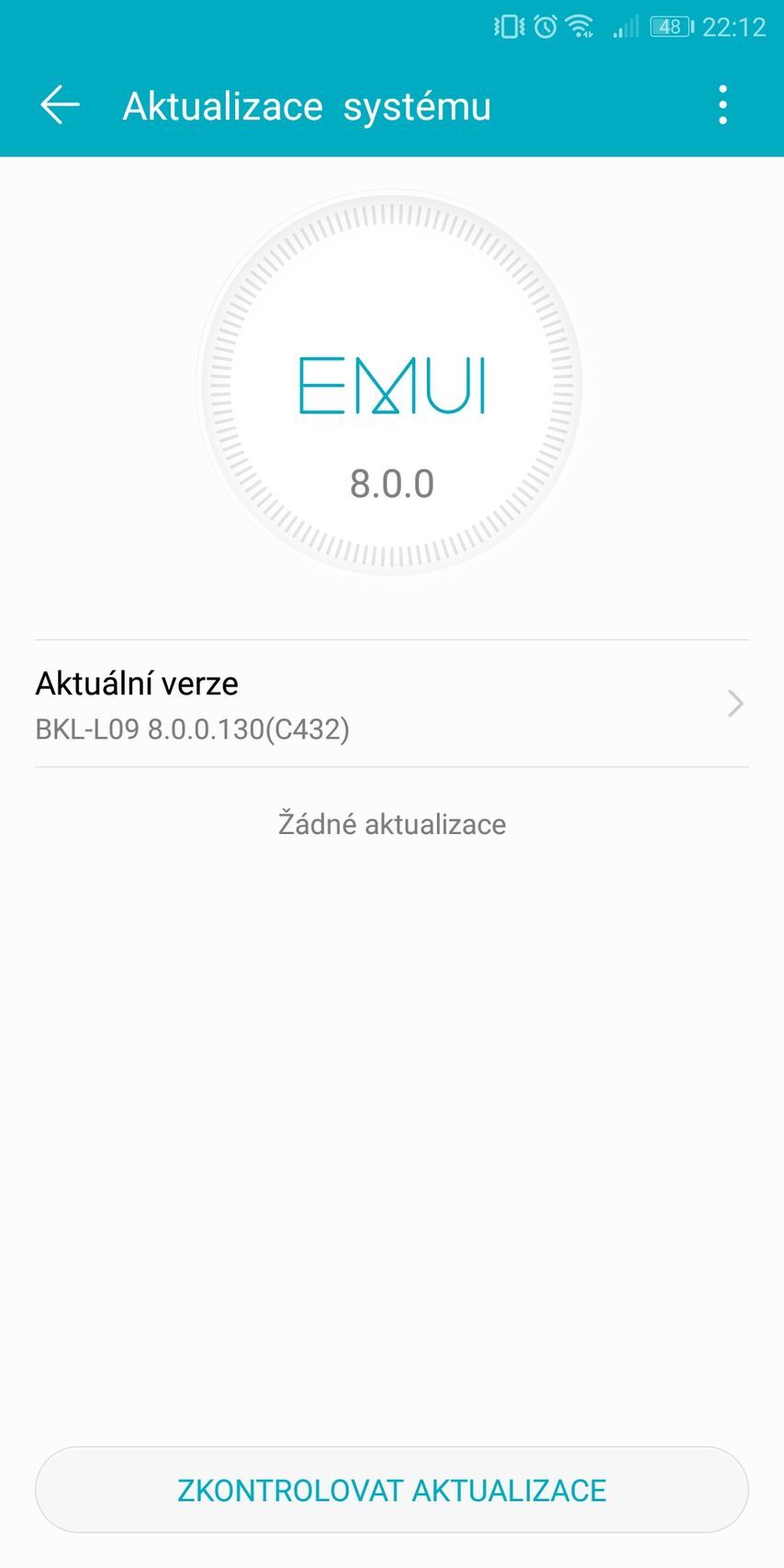Tap the Aktualizace systému title

308,105
